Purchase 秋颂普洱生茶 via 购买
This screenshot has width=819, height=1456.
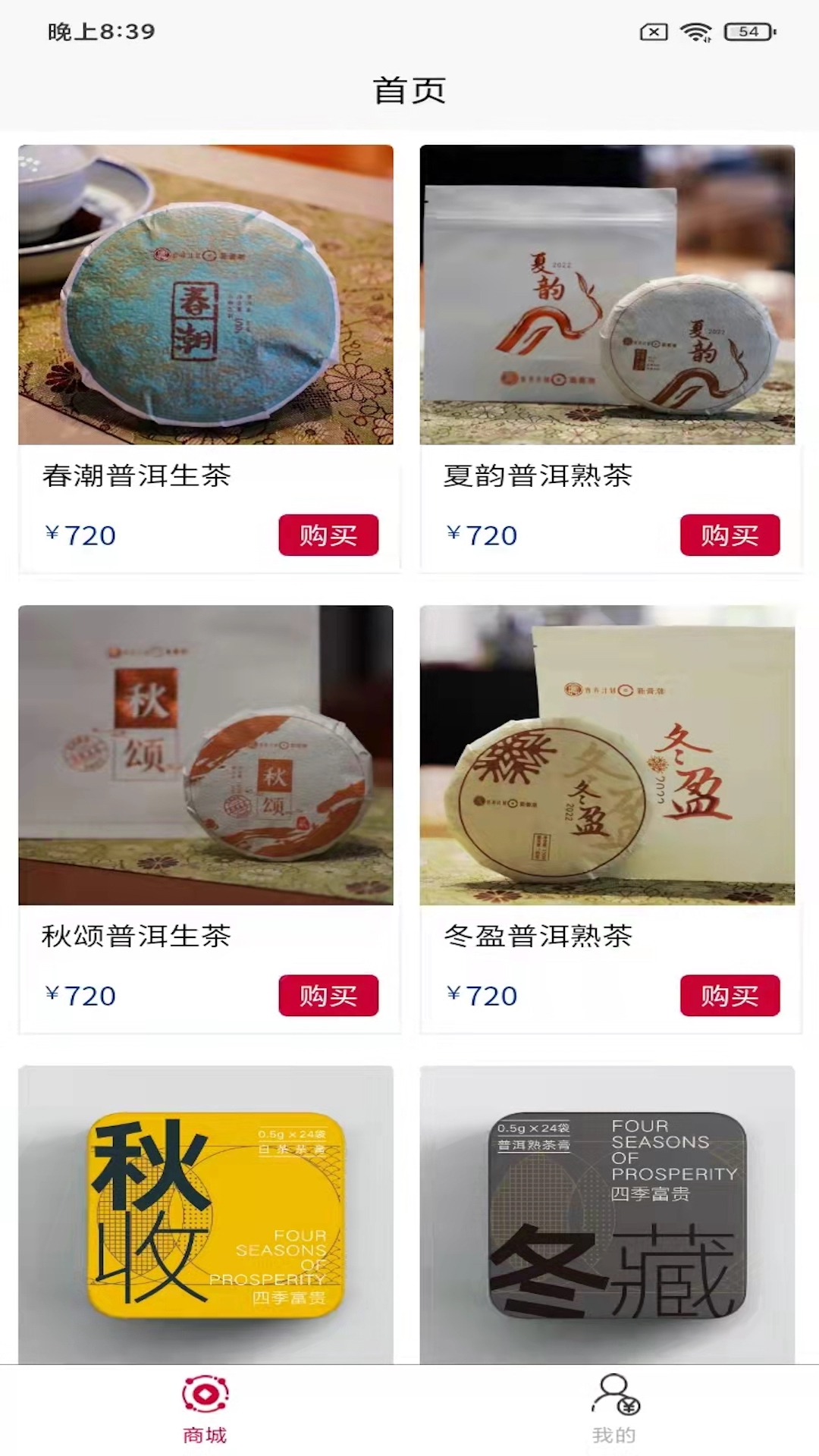click(328, 996)
